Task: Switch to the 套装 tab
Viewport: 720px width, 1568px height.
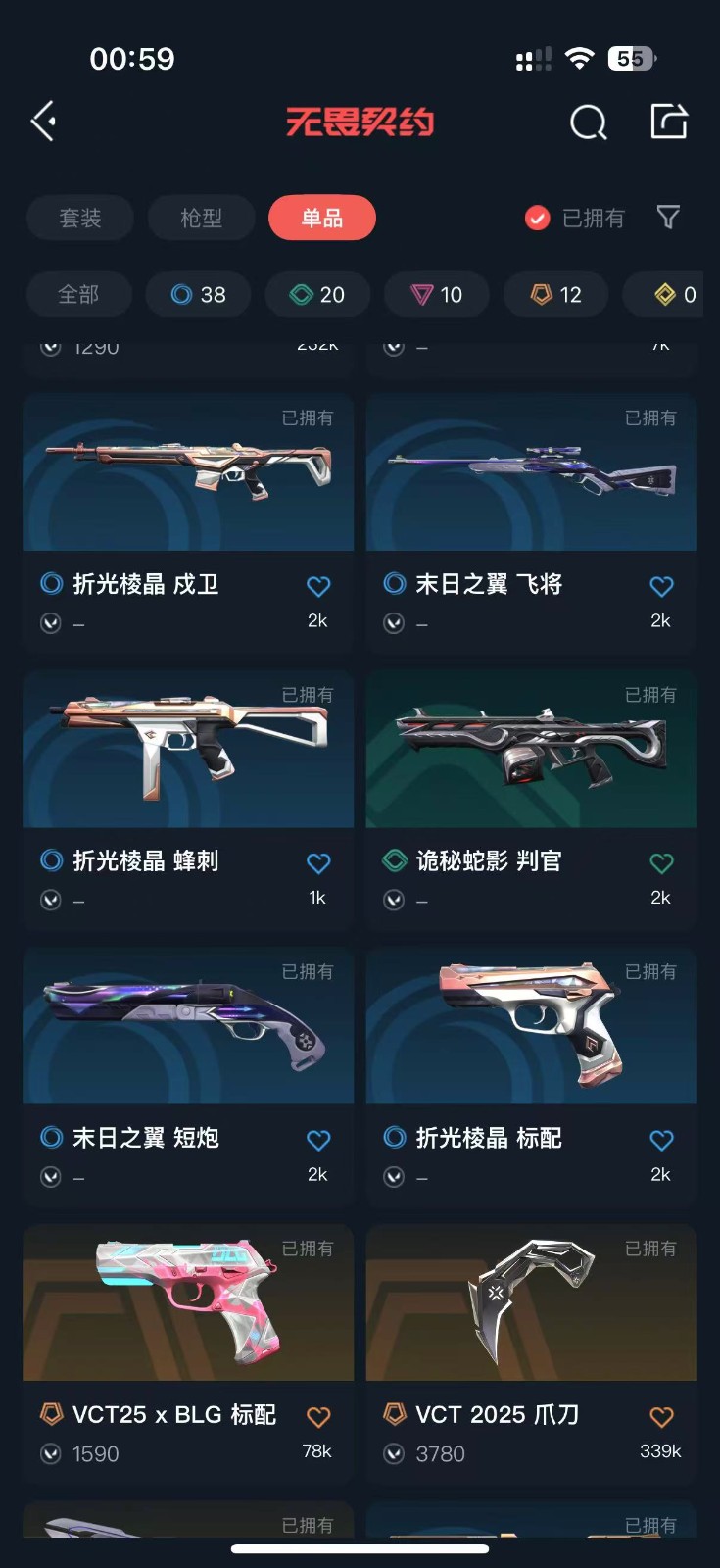Action: pyautogui.click(x=80, y=218)
